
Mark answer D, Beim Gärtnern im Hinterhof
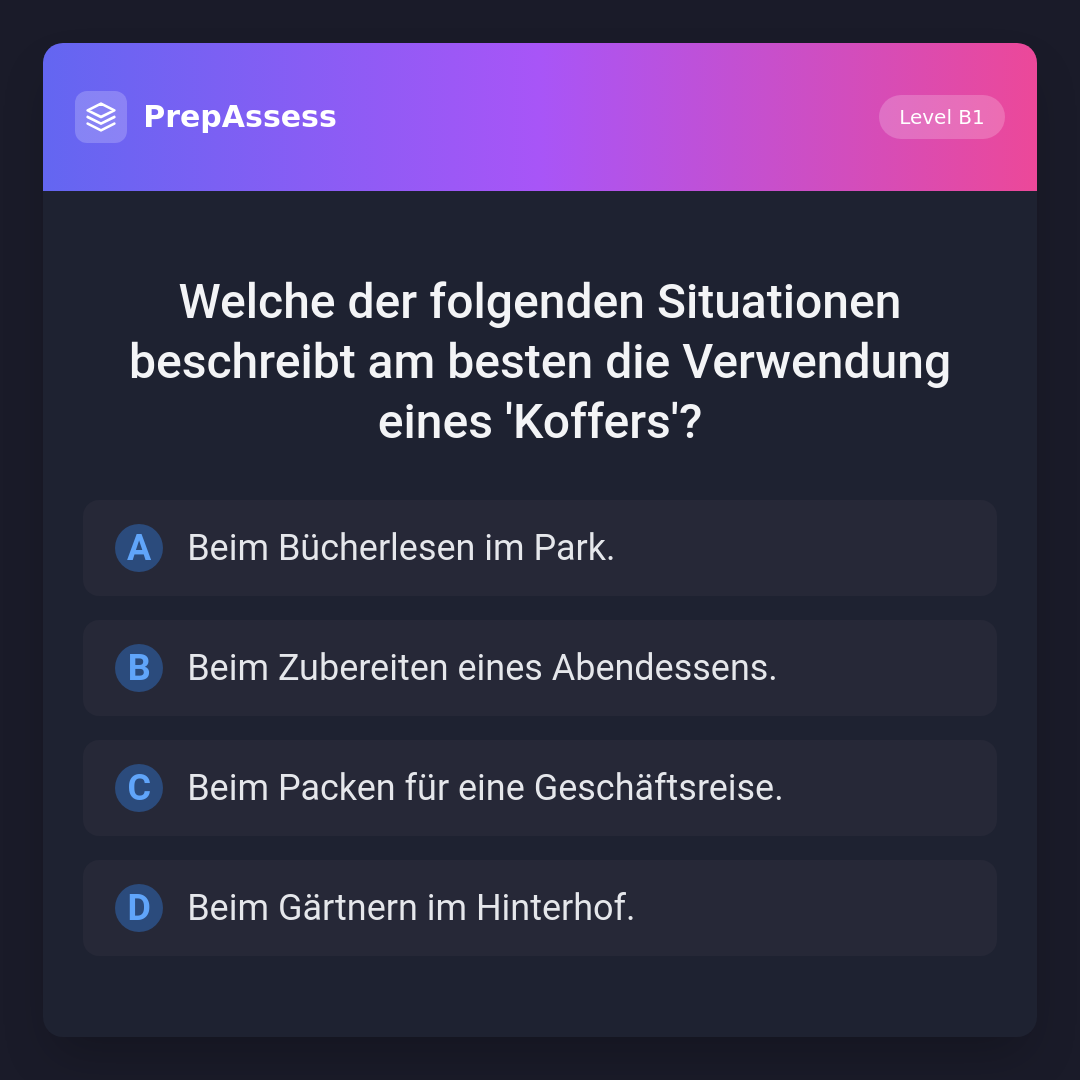point(540,908)
